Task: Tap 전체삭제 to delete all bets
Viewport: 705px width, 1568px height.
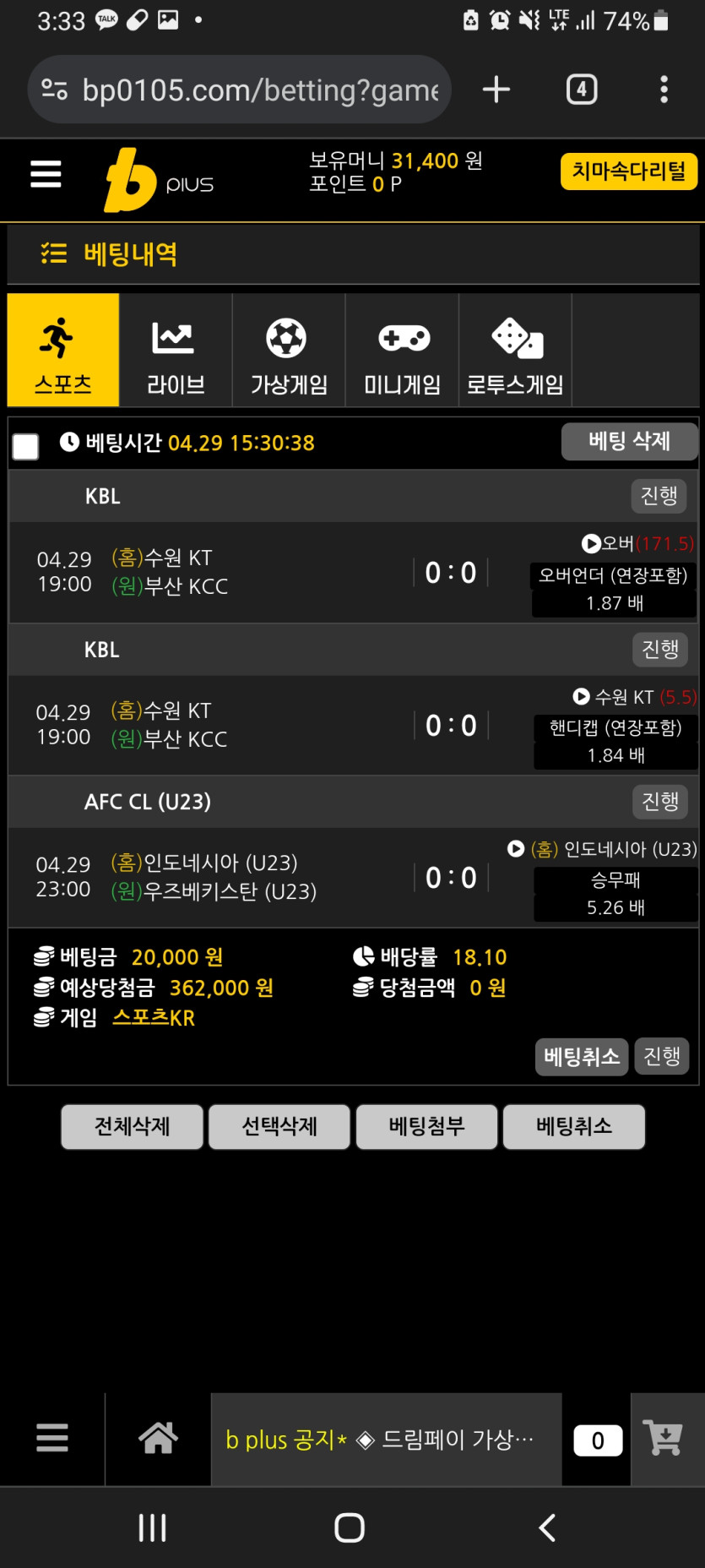Action: point(133,1126)
